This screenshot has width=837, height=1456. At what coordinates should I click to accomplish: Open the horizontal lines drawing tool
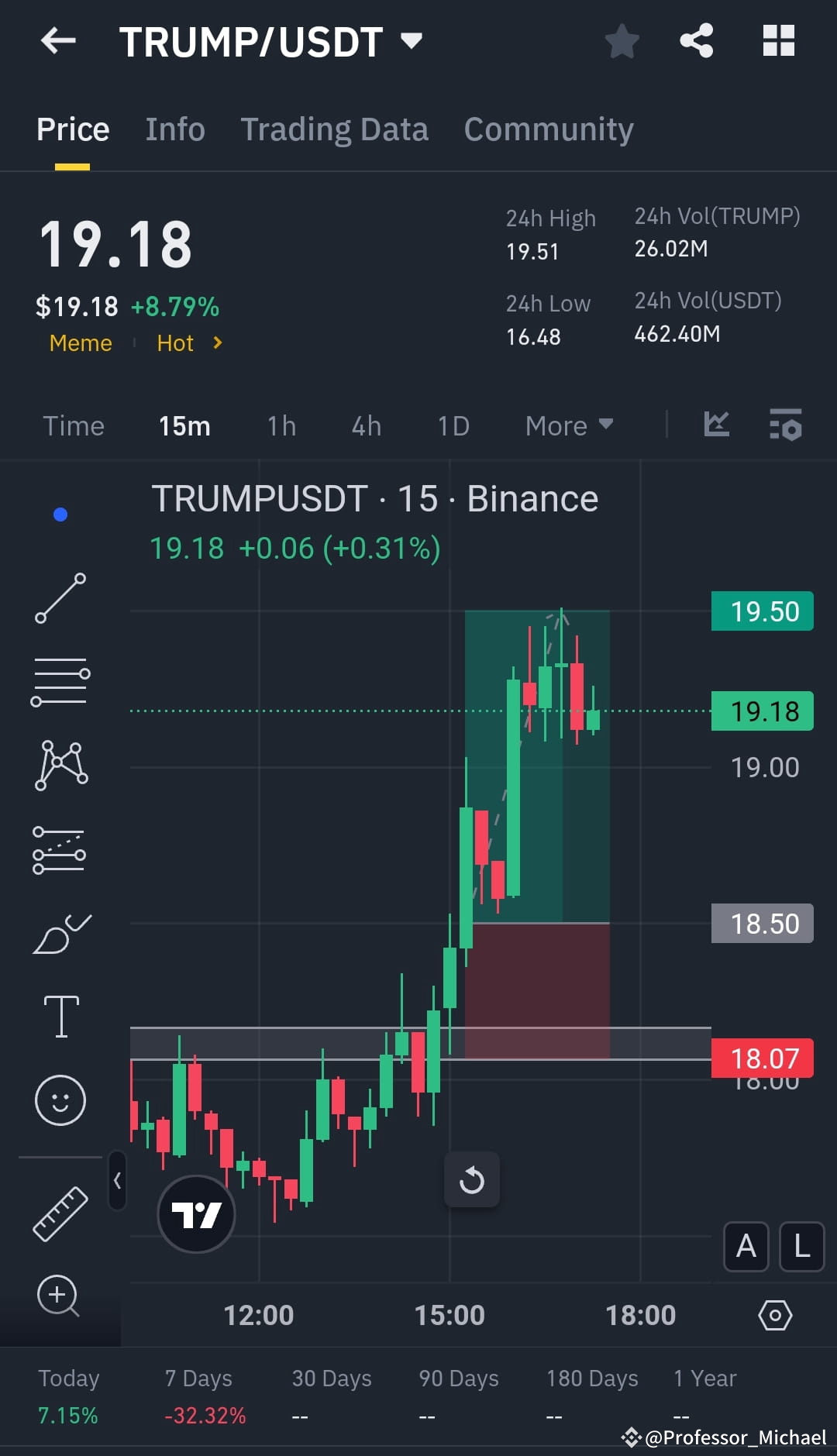[x=60, y=682]
